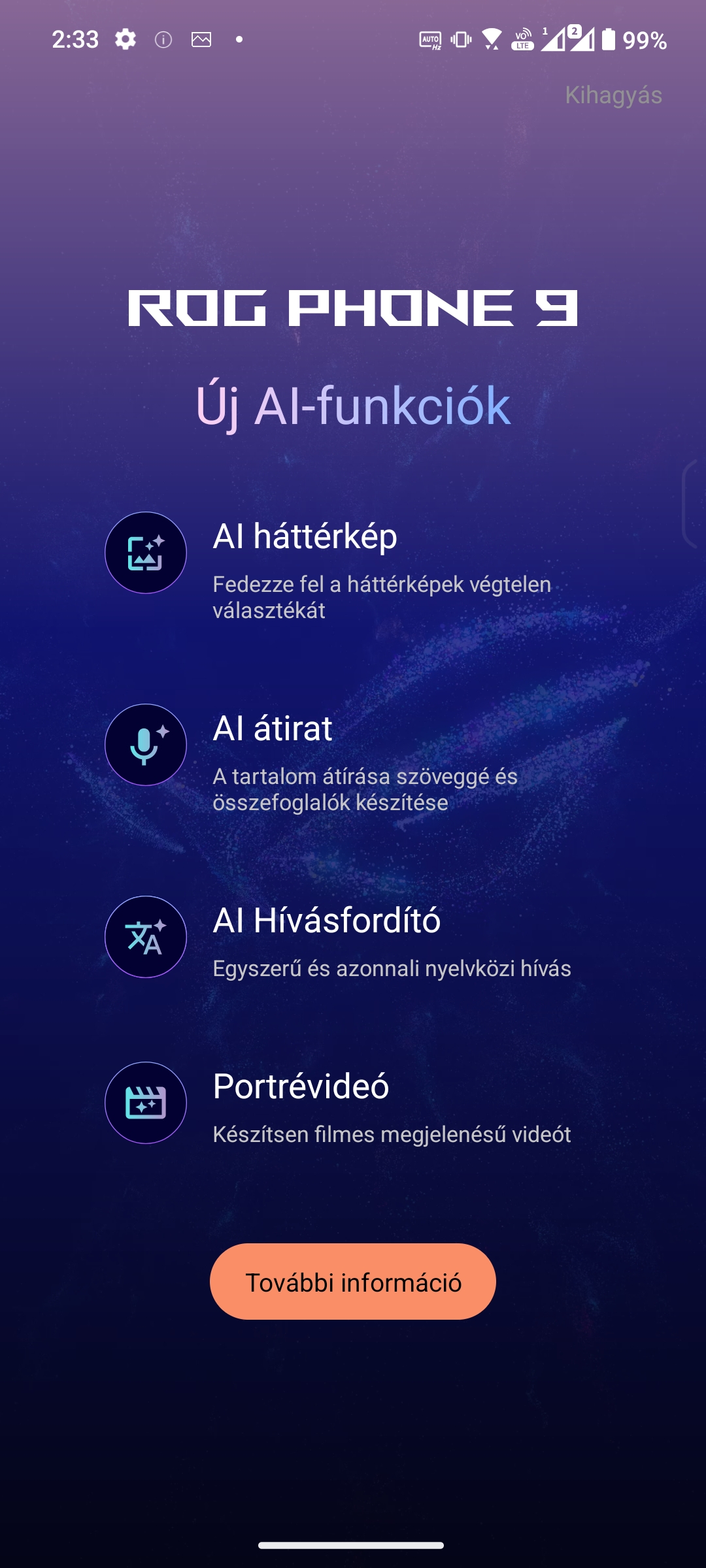706x1568 pixels.
Task: Open the side edge panel handle
Action: 693,503
